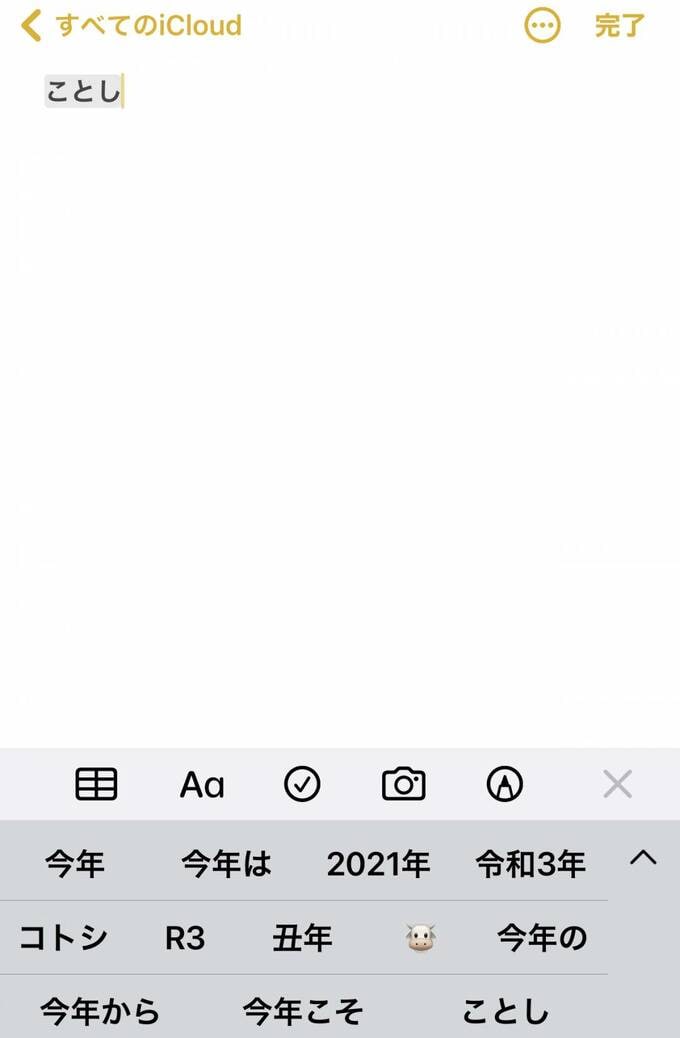Select the 今年から suggestion
The height and width of the screenshot is (1038, 680).
(100, 1012)
